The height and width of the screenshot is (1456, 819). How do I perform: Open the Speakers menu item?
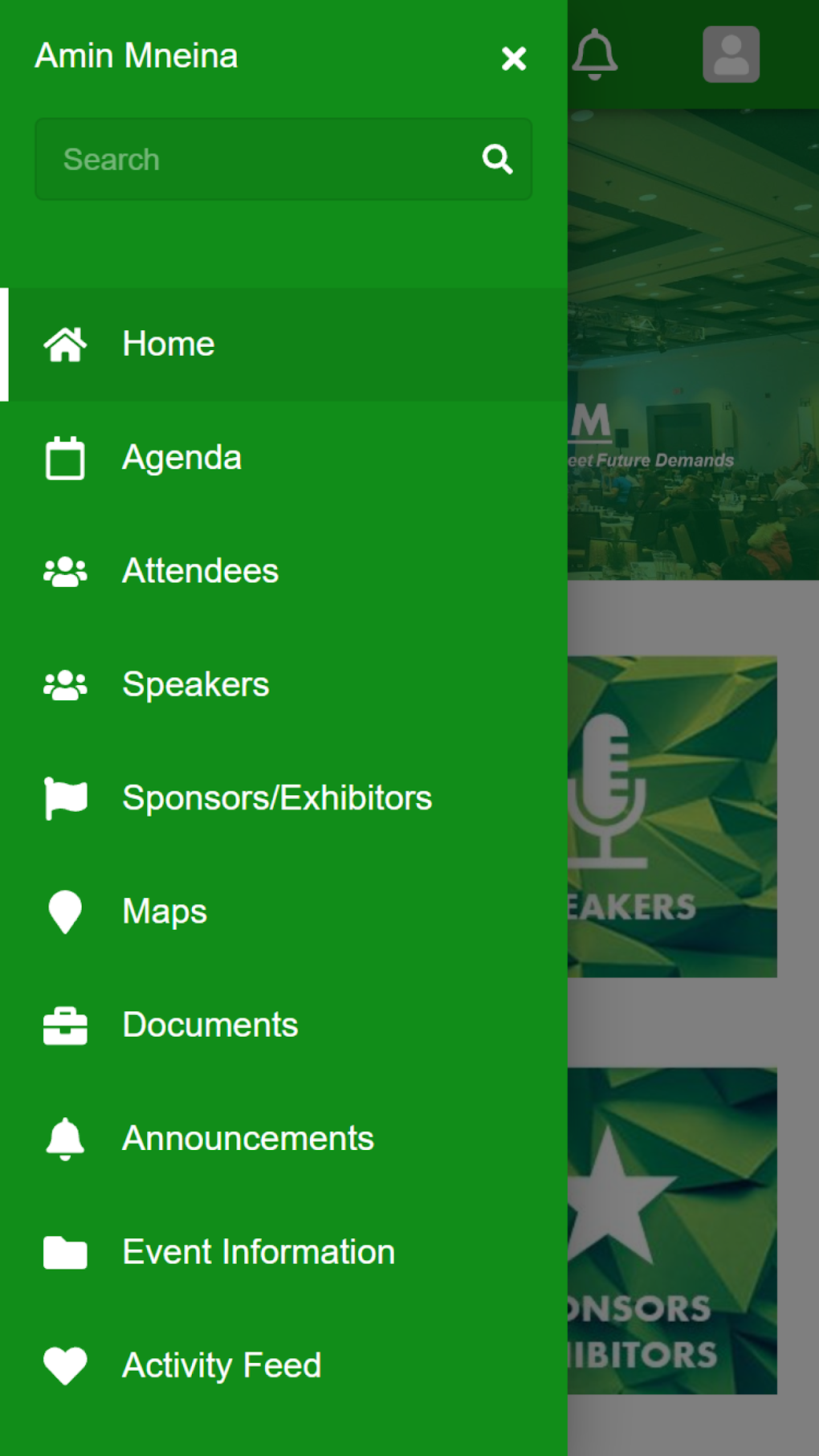pos(195,685)
